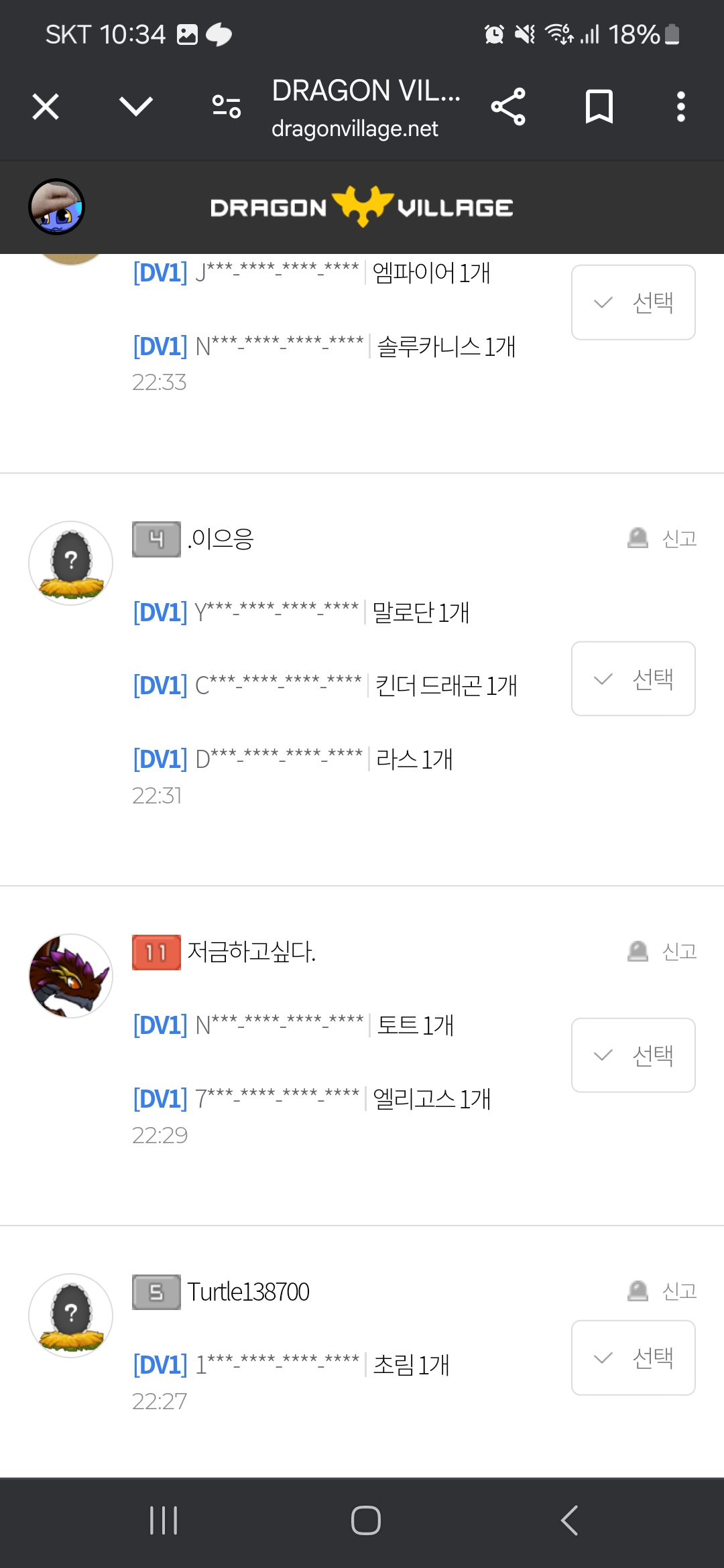
Task: Minimize the tab with the down chevron
Action: click(135, 107)
